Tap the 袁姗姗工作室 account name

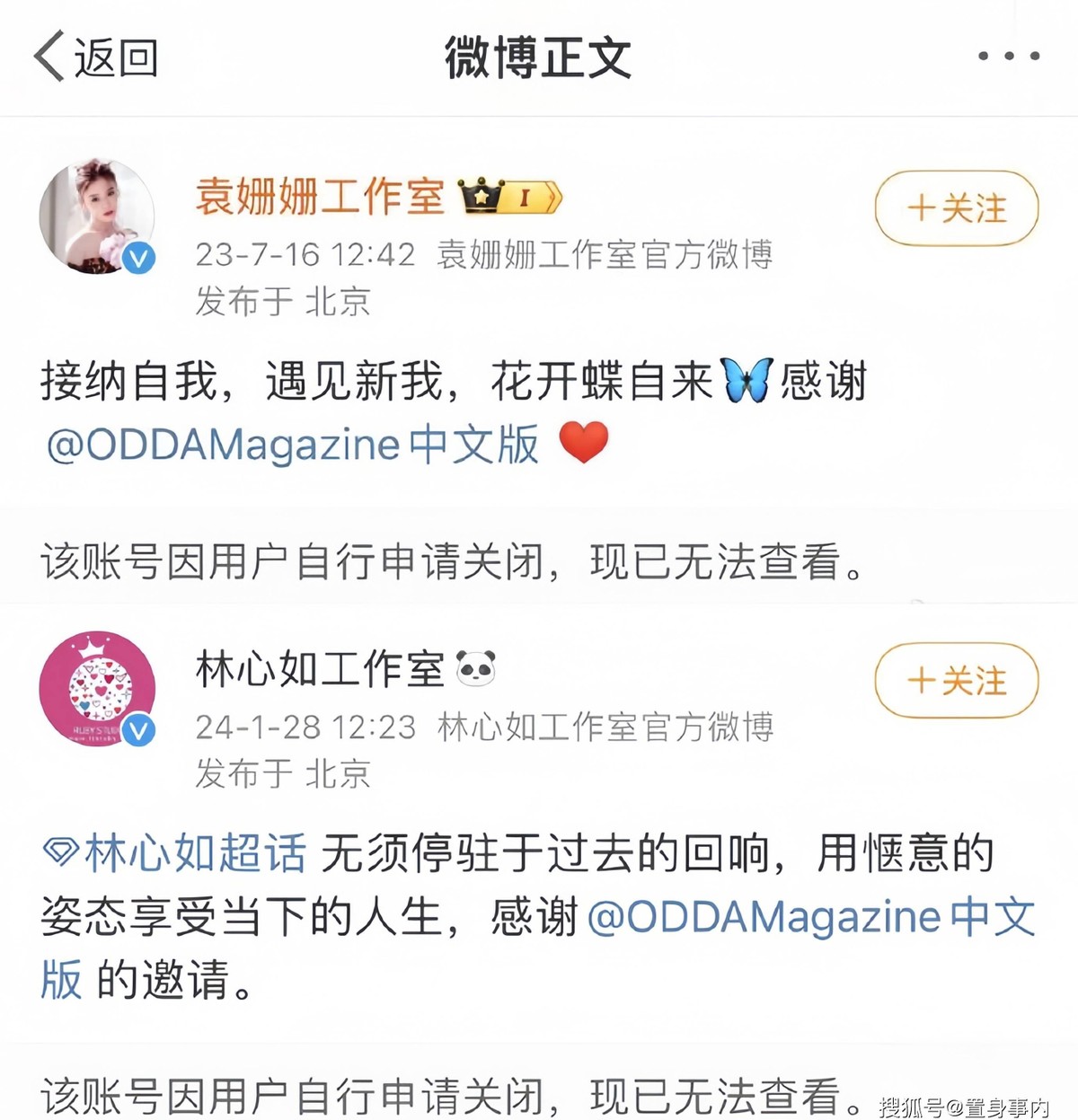[x=320, y=197]
